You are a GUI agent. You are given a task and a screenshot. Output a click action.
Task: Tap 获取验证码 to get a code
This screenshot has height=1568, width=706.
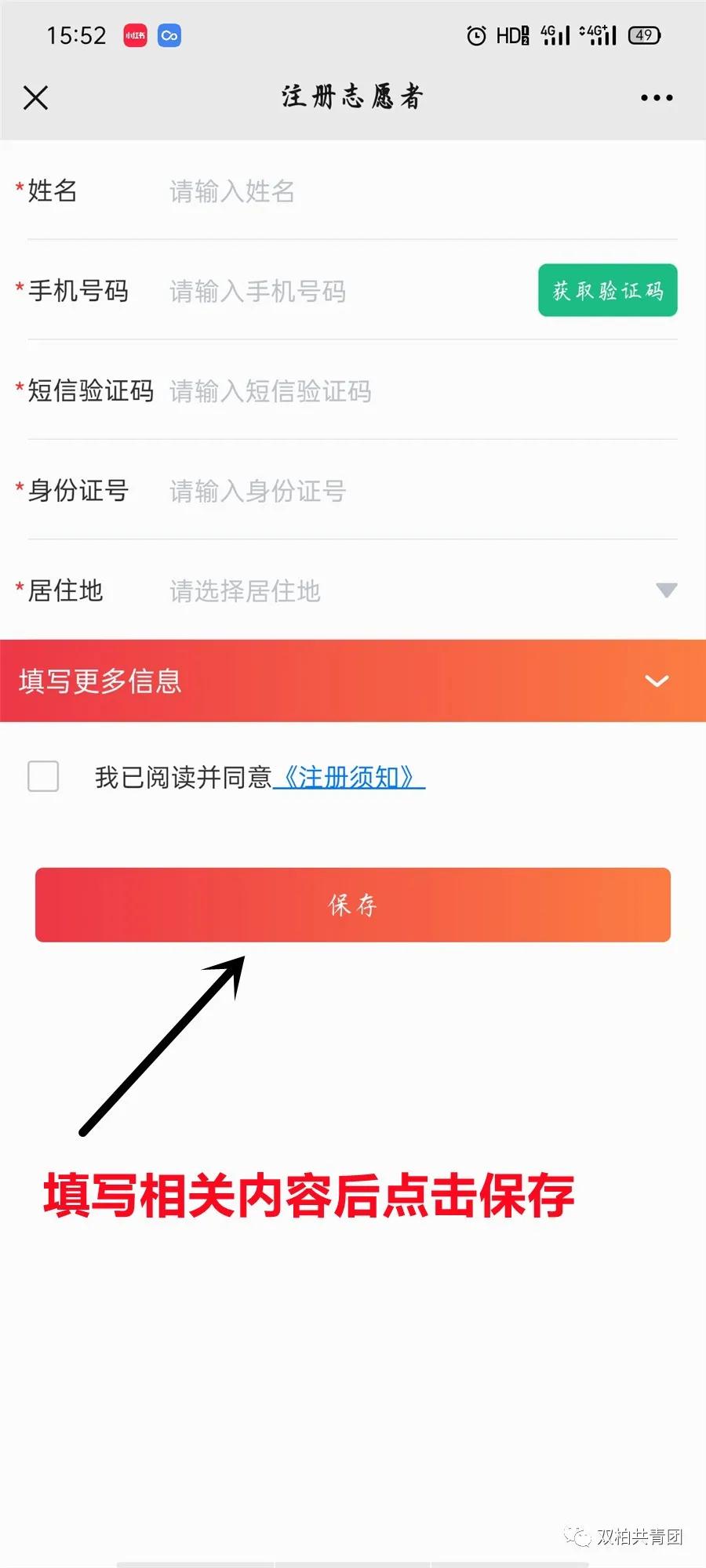pos(607,291)
